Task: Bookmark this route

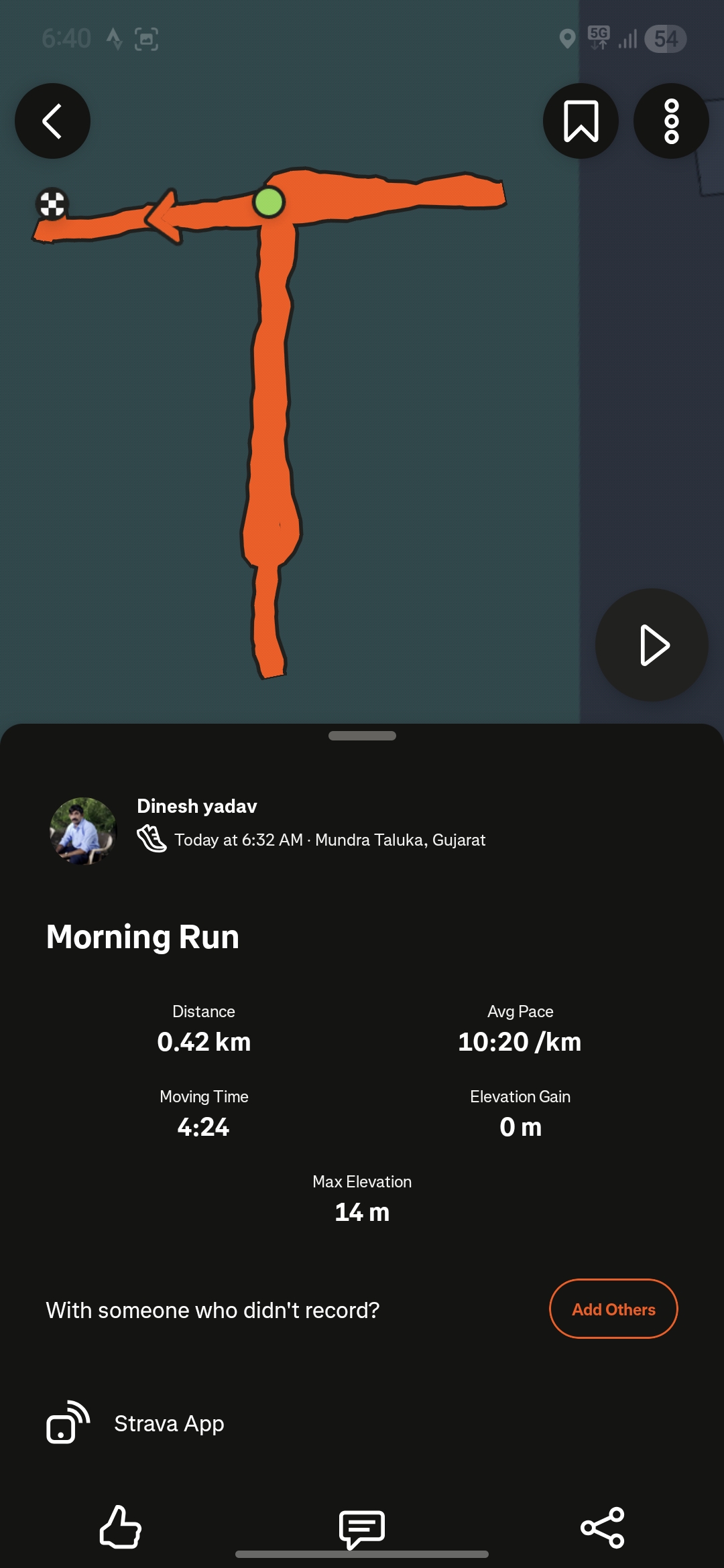Action: 581,121
